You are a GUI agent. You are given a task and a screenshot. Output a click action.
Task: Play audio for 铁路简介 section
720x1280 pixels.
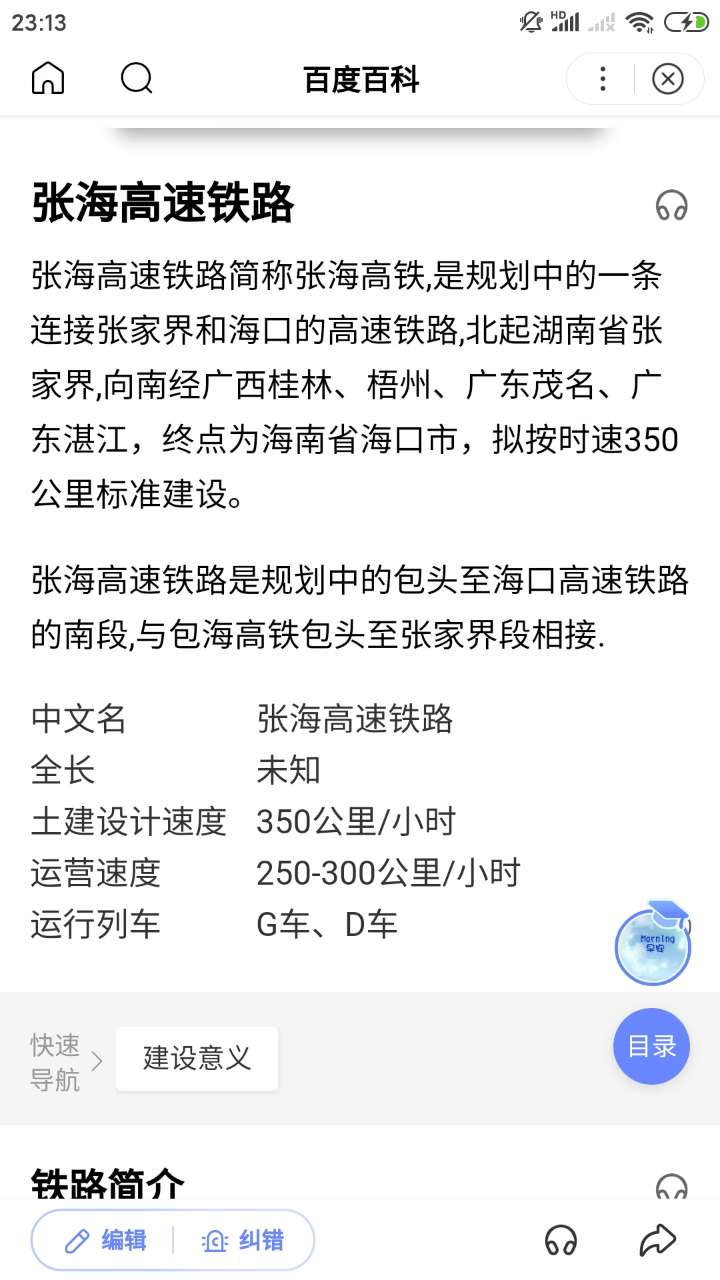[x=671, y=1187]
